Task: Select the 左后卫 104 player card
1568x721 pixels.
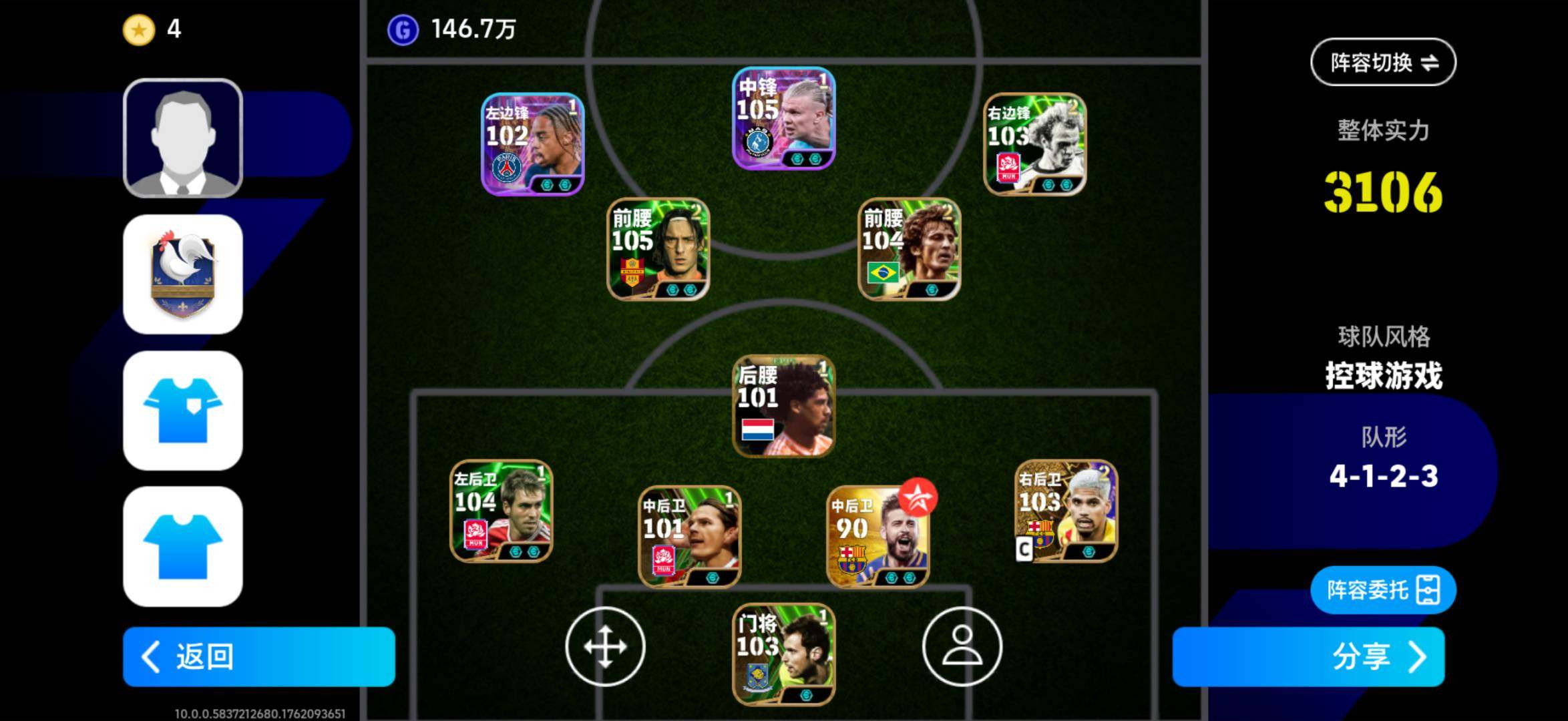Action: click(501, 511)
